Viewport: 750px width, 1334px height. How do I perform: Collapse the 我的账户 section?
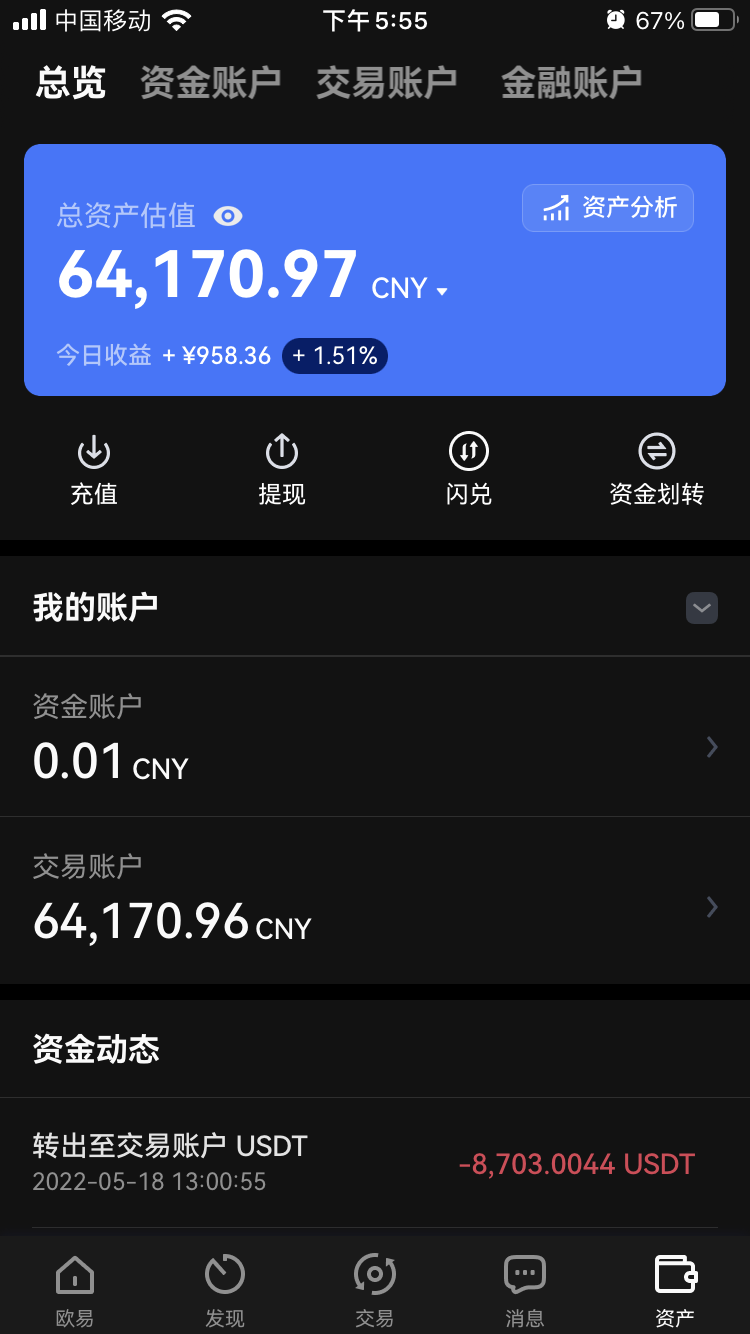pos(702,608)
